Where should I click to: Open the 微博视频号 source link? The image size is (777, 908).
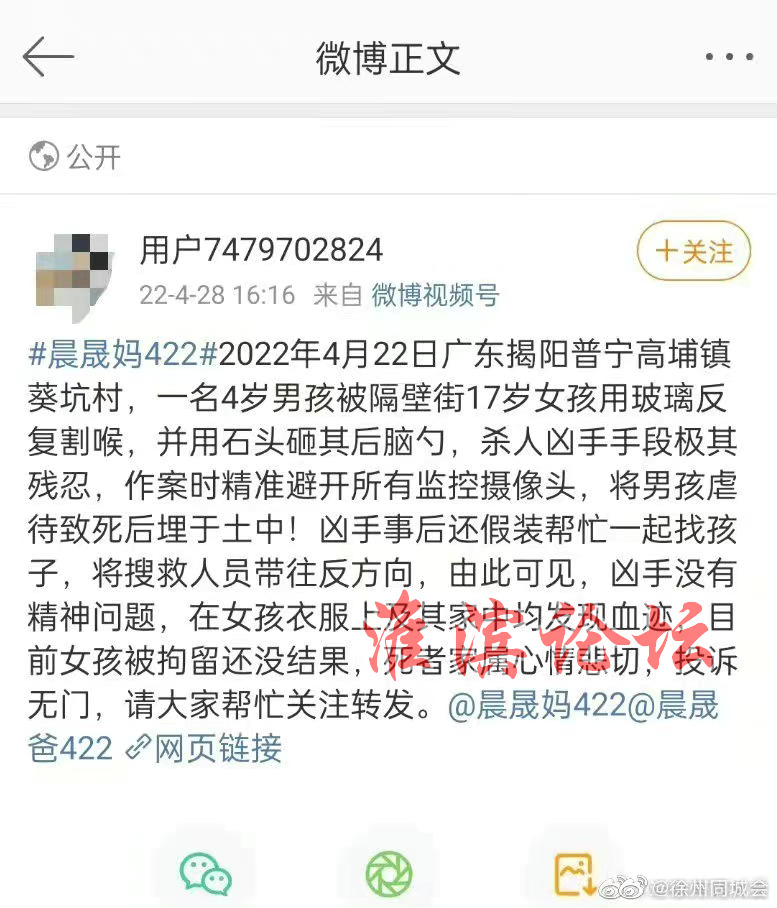click(x=435, y=295)
